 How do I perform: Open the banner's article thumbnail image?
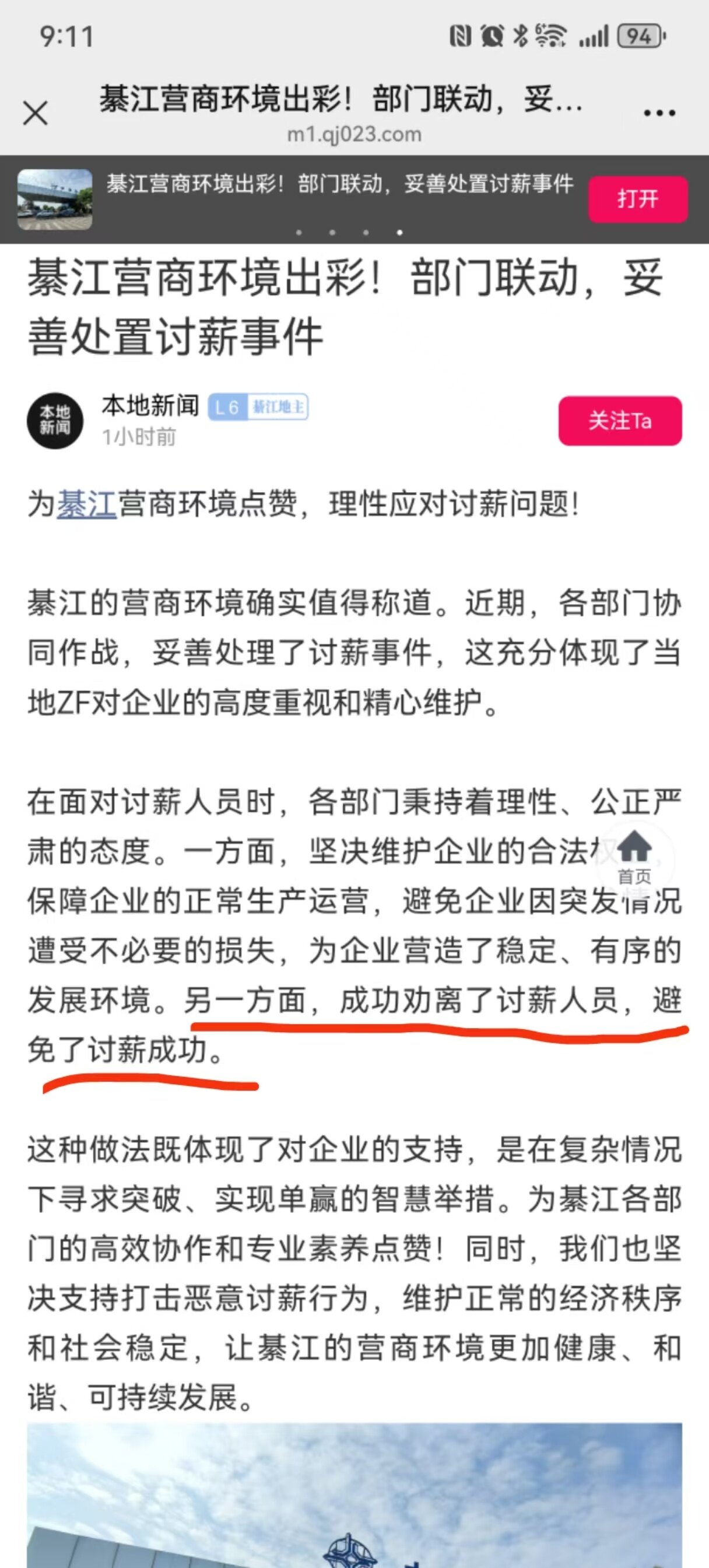coord(55,199)
